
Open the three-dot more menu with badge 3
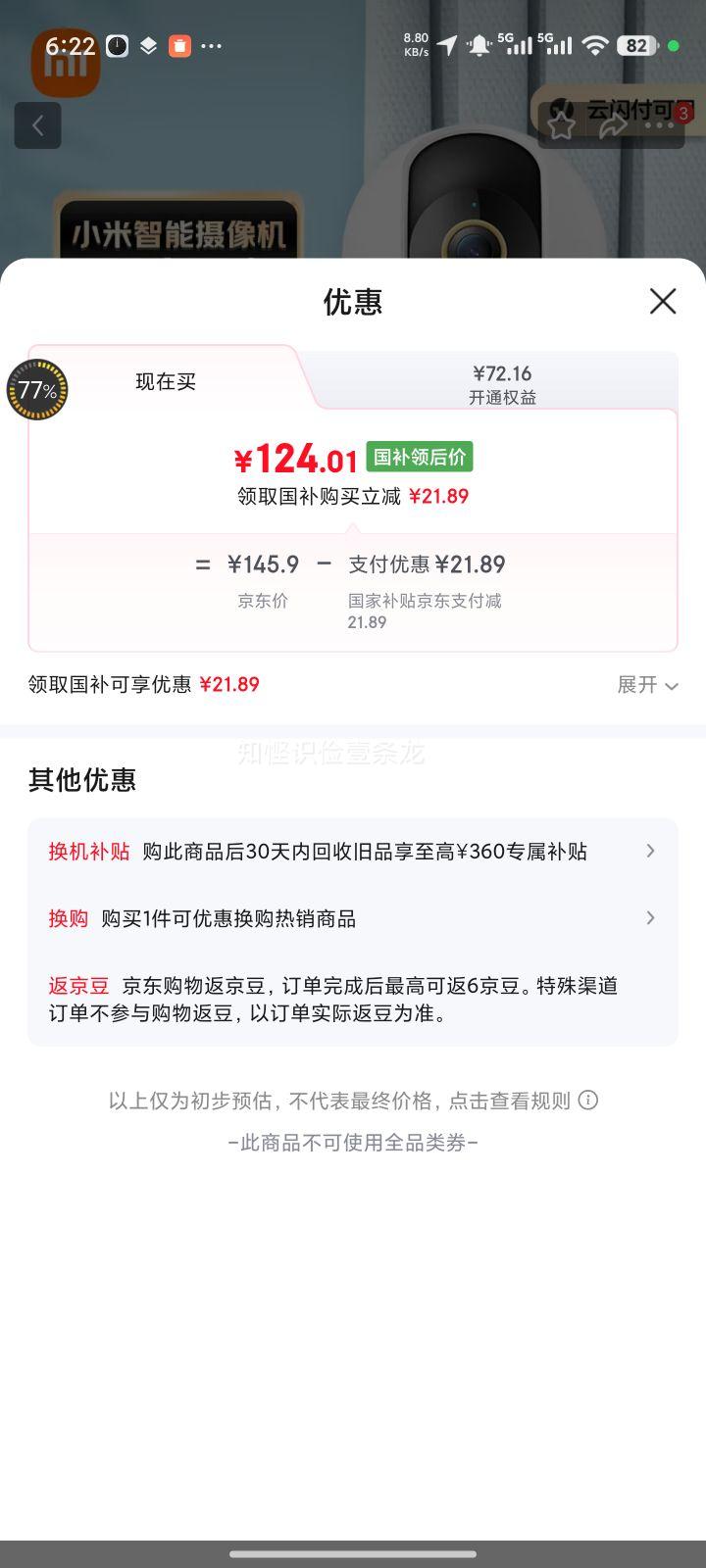tap(660, 125)
